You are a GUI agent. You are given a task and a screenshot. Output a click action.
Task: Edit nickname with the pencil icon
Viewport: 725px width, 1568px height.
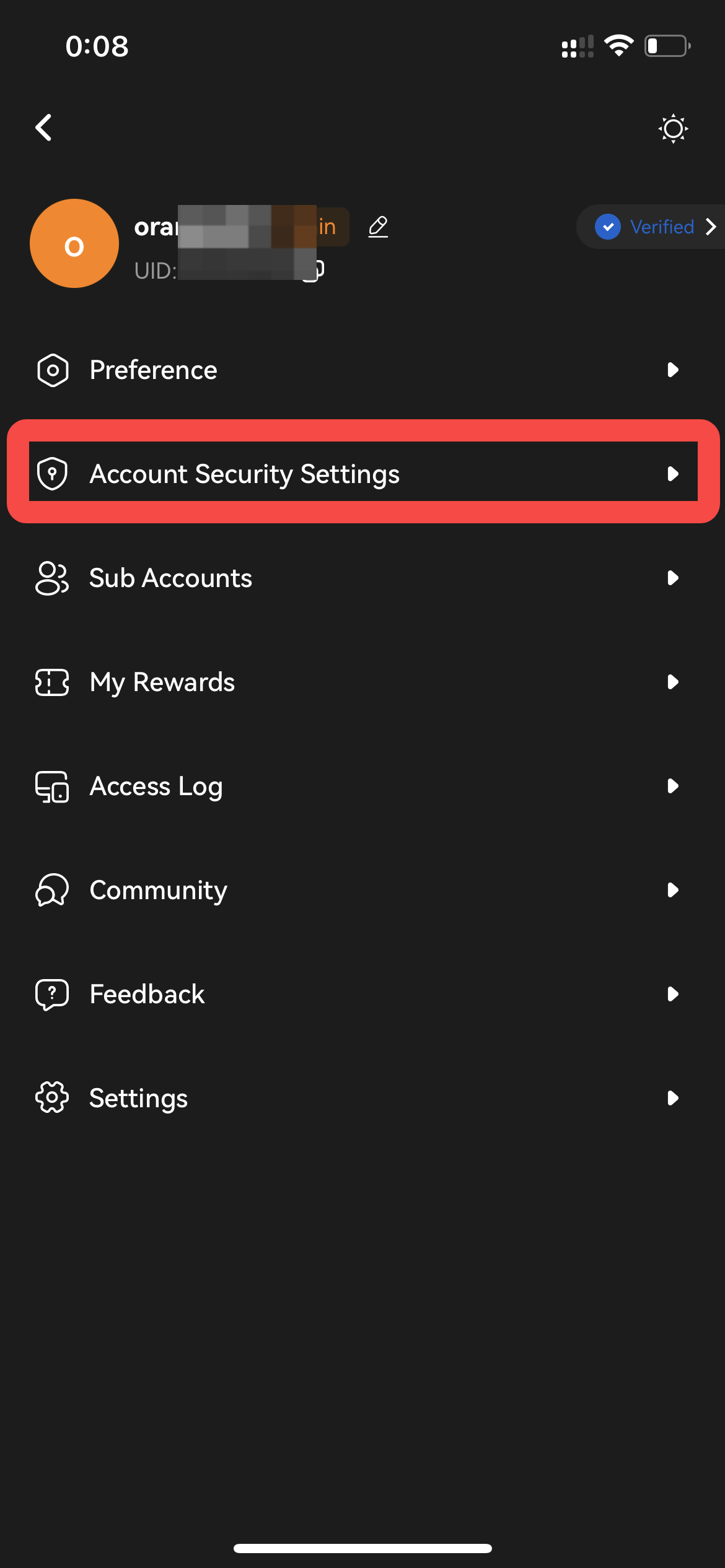[378, 227]
